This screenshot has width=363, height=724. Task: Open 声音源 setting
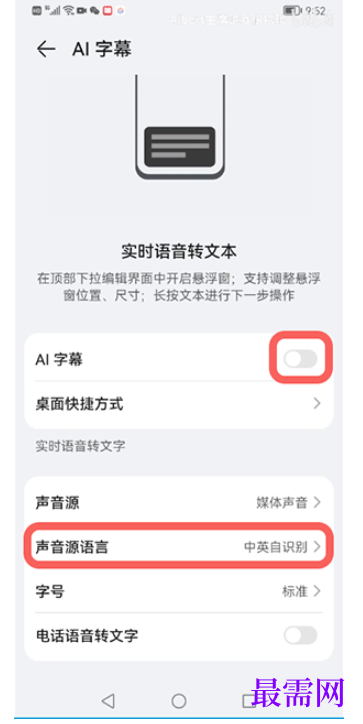[179, 502]
